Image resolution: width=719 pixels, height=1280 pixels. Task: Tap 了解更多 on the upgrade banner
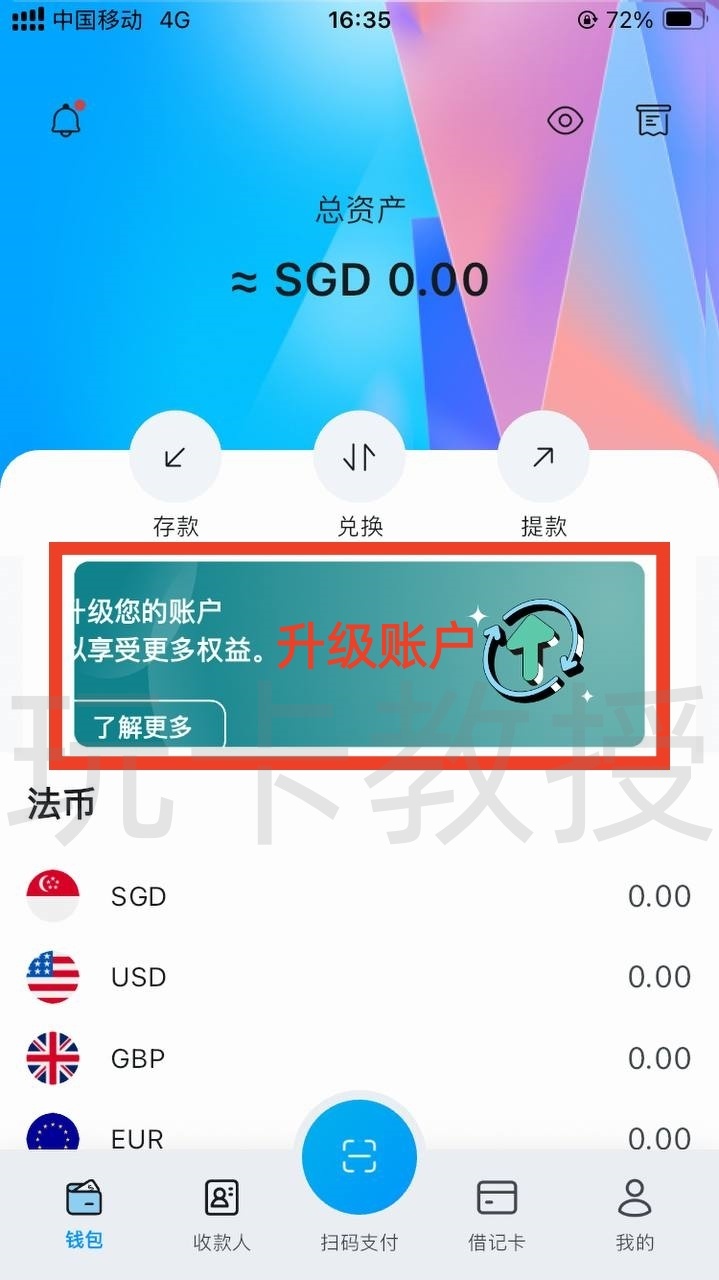point(144,726)
